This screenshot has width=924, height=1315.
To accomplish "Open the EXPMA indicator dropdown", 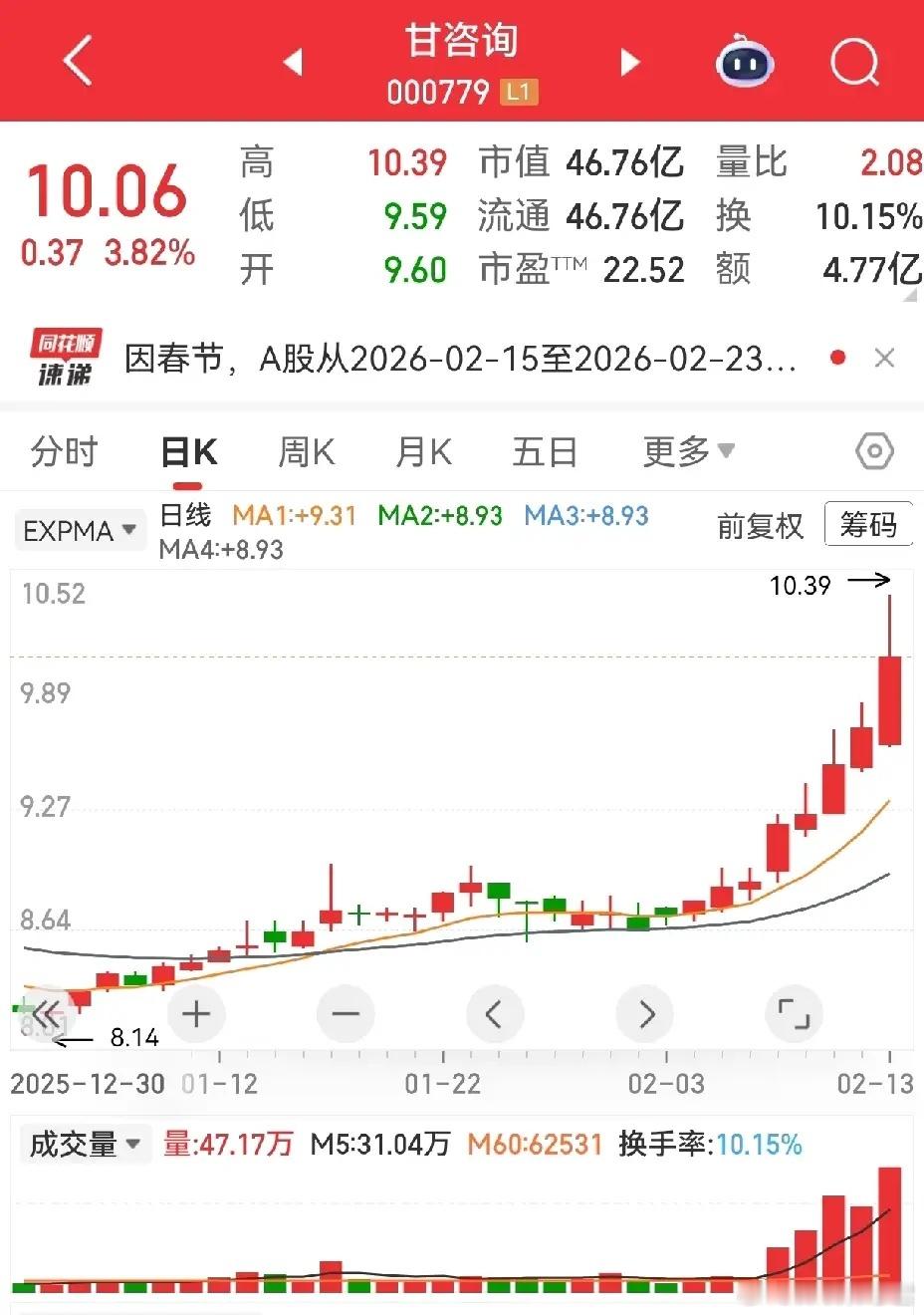I will (80, 530).
